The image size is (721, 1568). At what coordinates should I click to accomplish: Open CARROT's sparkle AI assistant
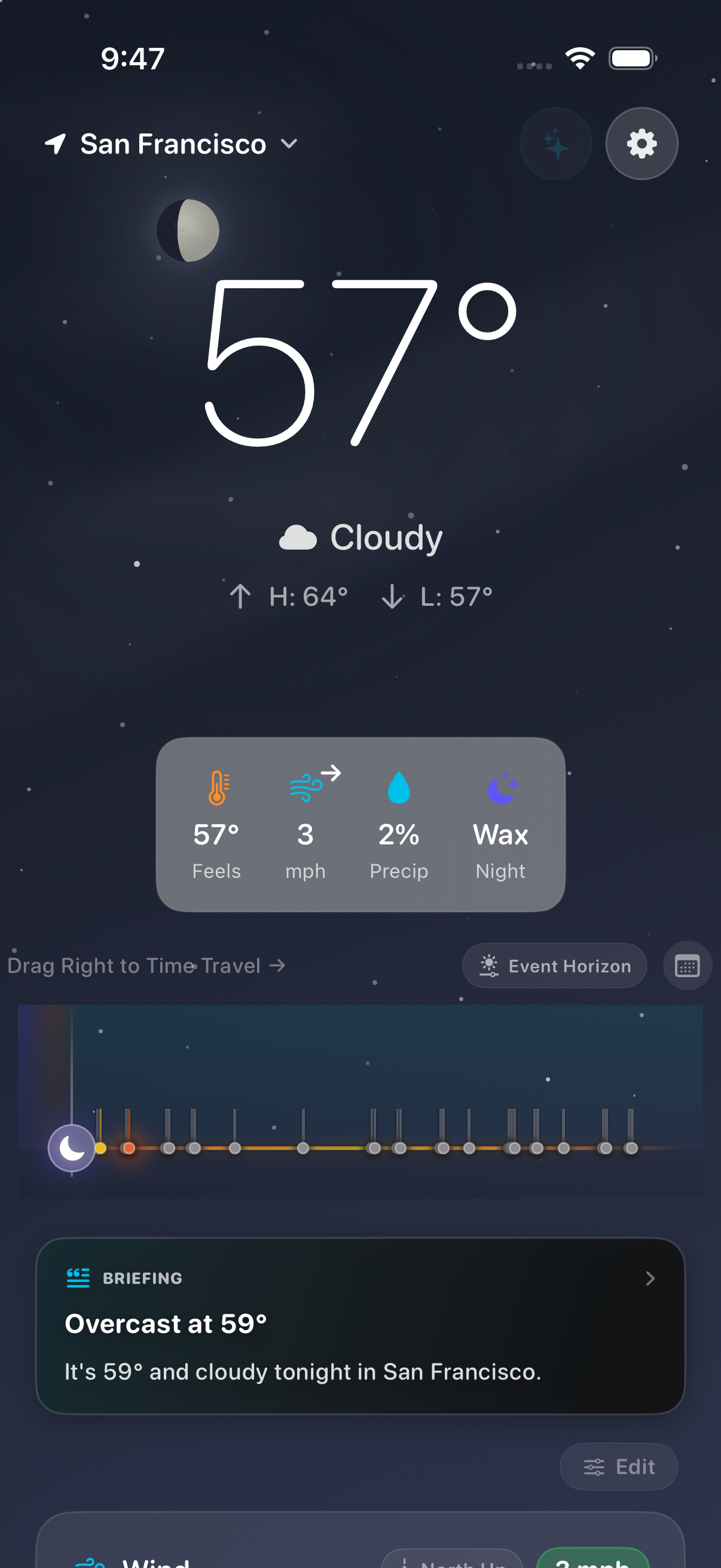pyautogui.click(x=555, y=143)
